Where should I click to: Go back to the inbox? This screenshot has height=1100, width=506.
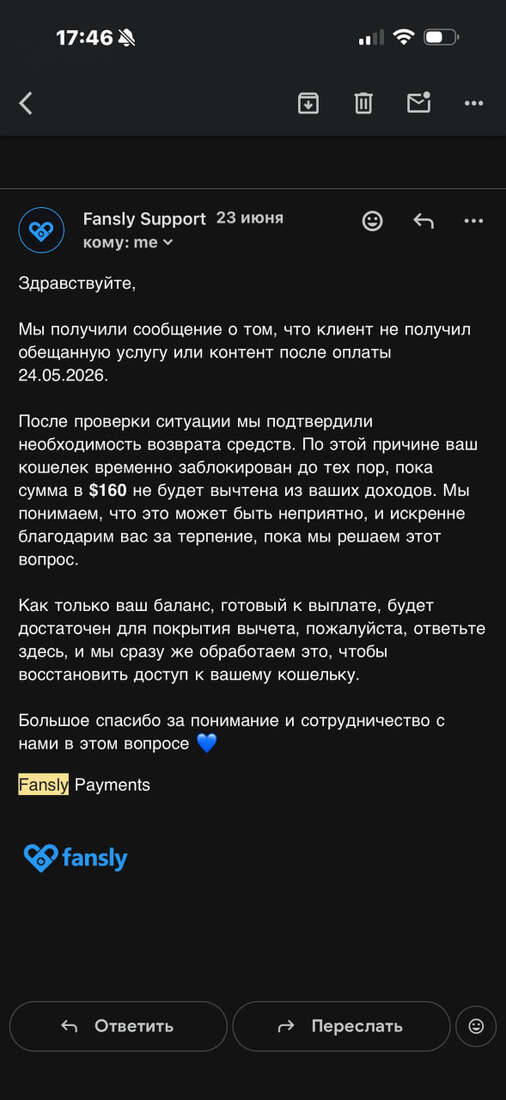26,104
